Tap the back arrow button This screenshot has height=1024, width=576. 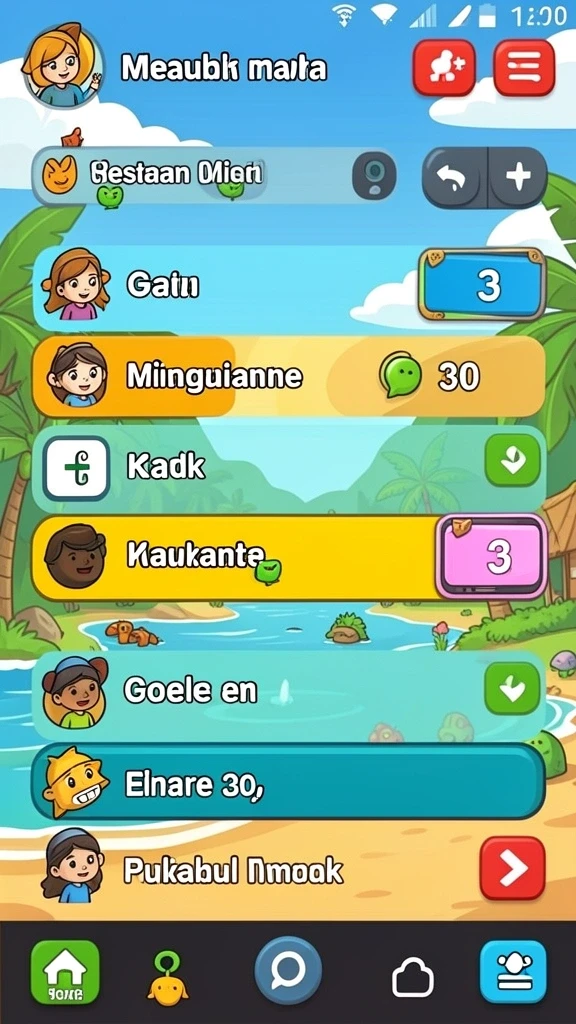click(x=454, y=177)
